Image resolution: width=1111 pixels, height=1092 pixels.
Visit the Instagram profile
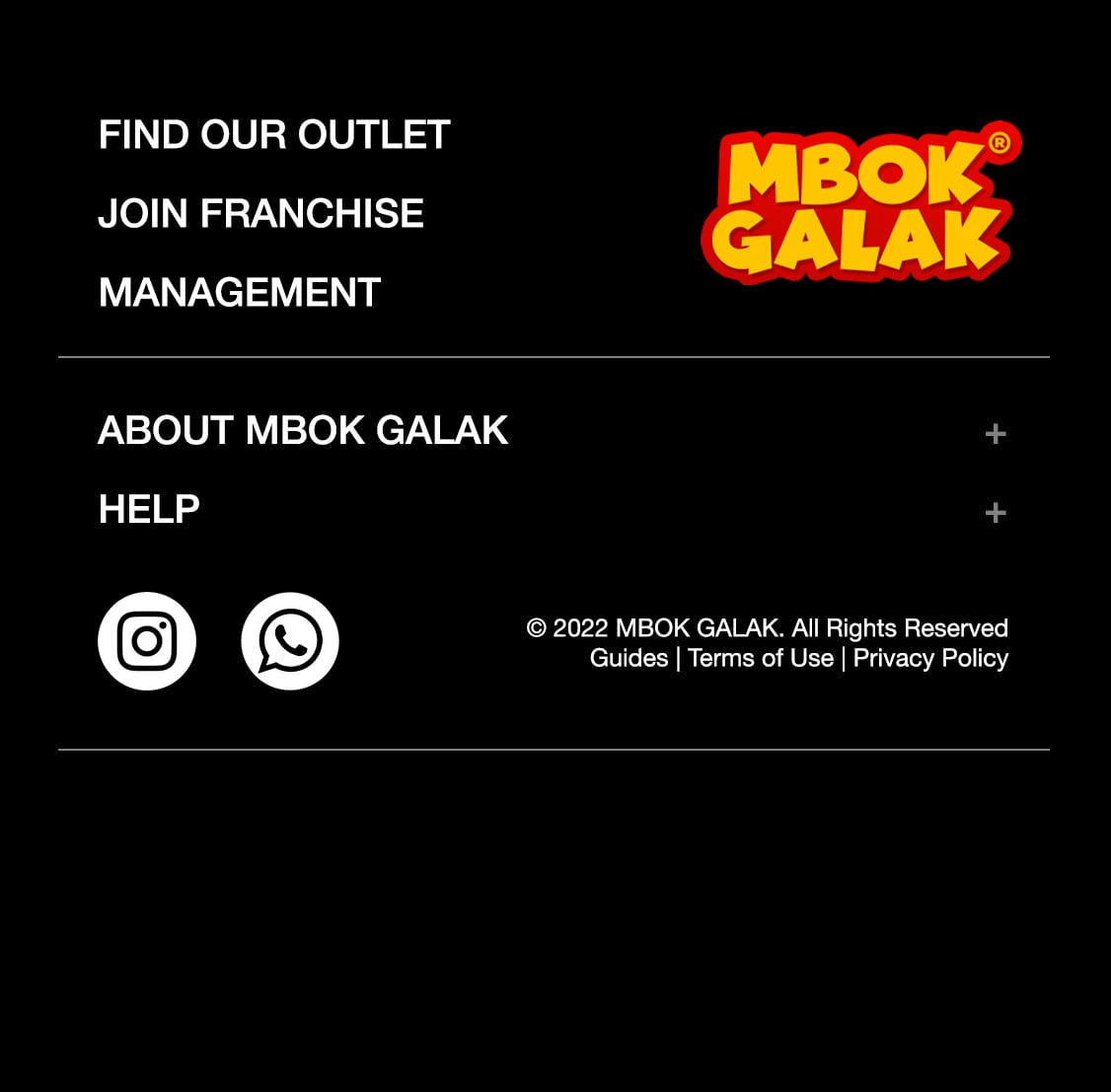pos(147,641)
